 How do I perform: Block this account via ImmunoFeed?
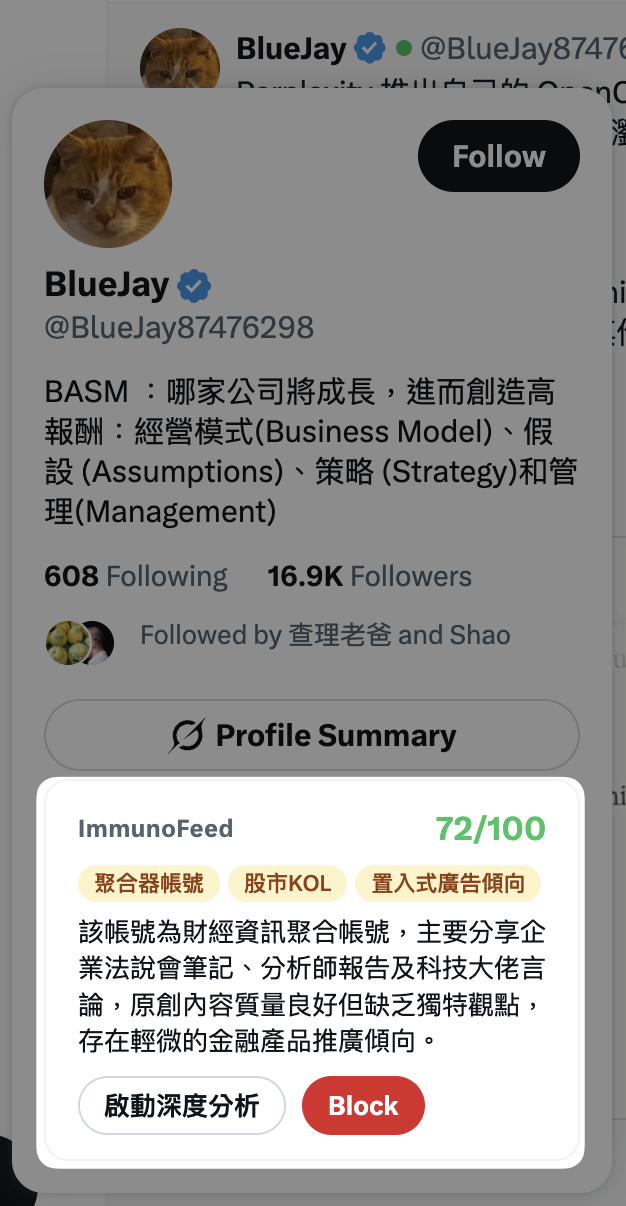363,1106
